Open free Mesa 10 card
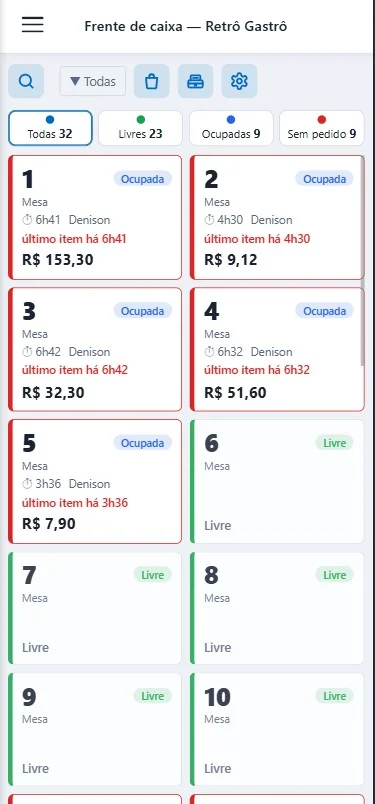The height and width of the screenshot is (804, 375). 277,729
